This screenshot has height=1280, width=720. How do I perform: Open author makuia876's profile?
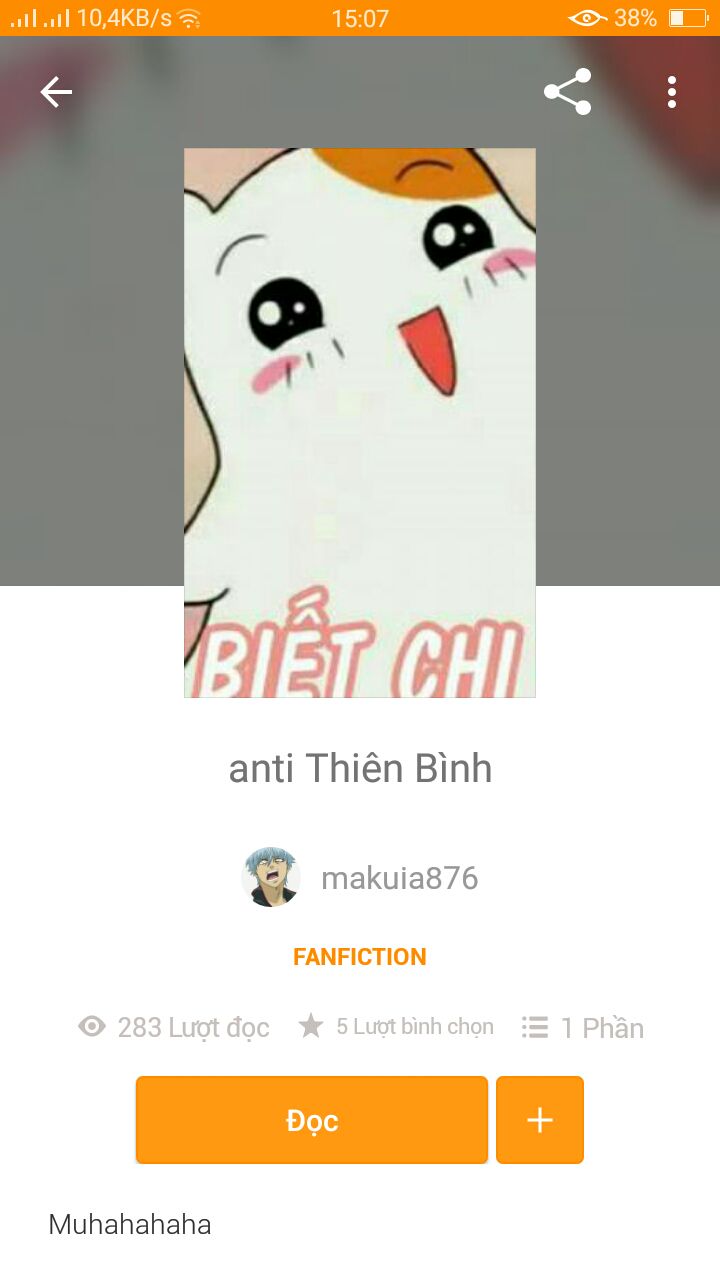tap(360, 878)
